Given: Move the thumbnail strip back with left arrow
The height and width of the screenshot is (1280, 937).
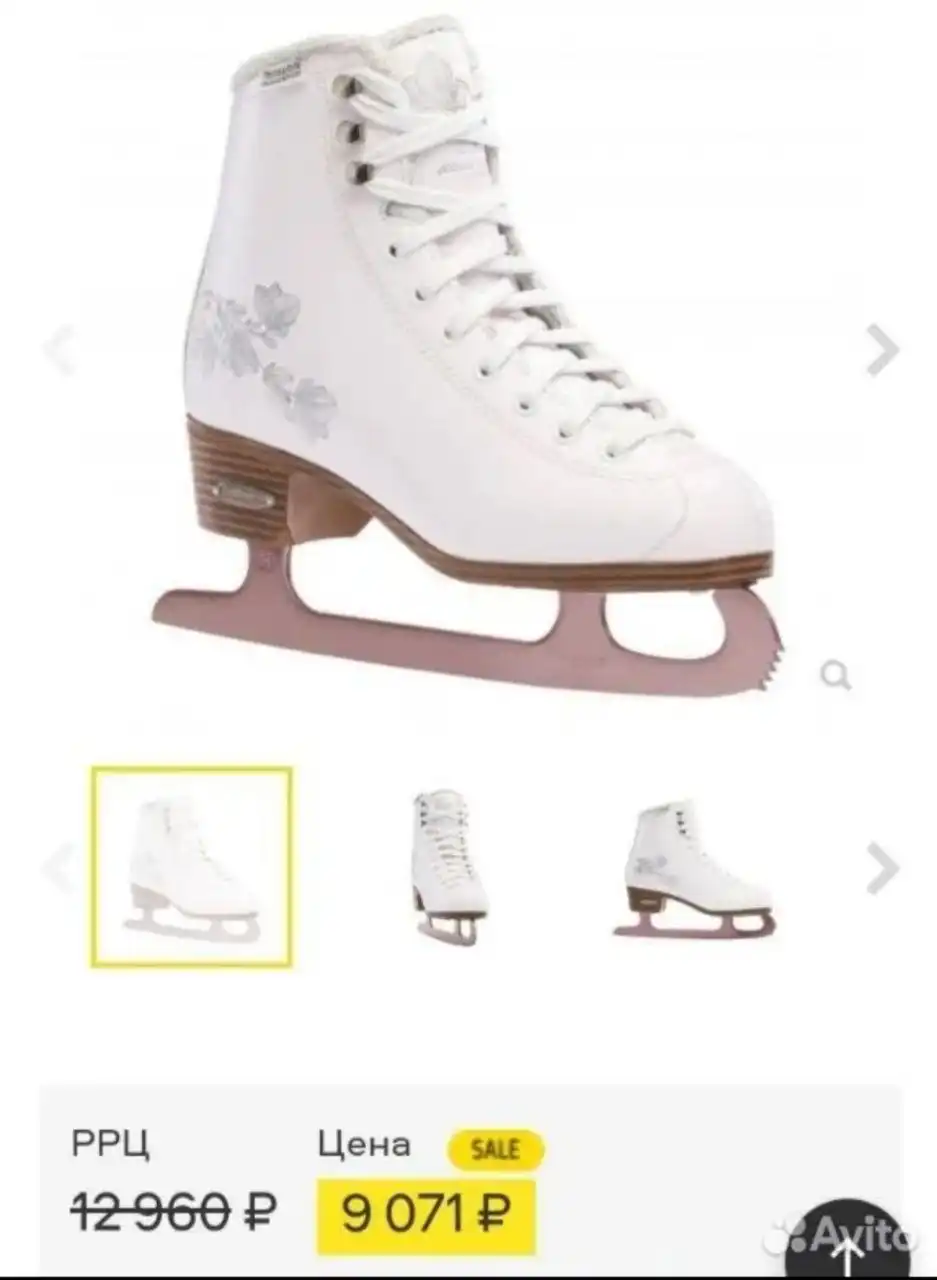Looking at the screenshot, I should [58, 867].
